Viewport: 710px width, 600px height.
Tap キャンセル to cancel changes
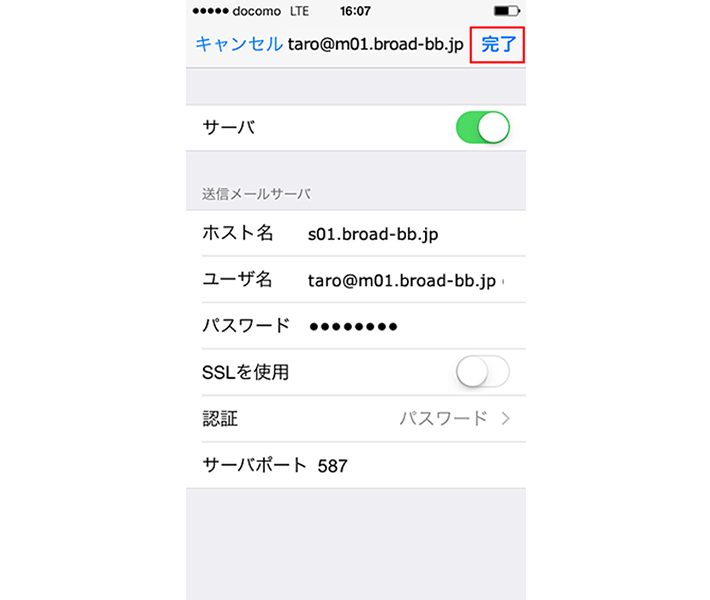[x=238, y=44]
